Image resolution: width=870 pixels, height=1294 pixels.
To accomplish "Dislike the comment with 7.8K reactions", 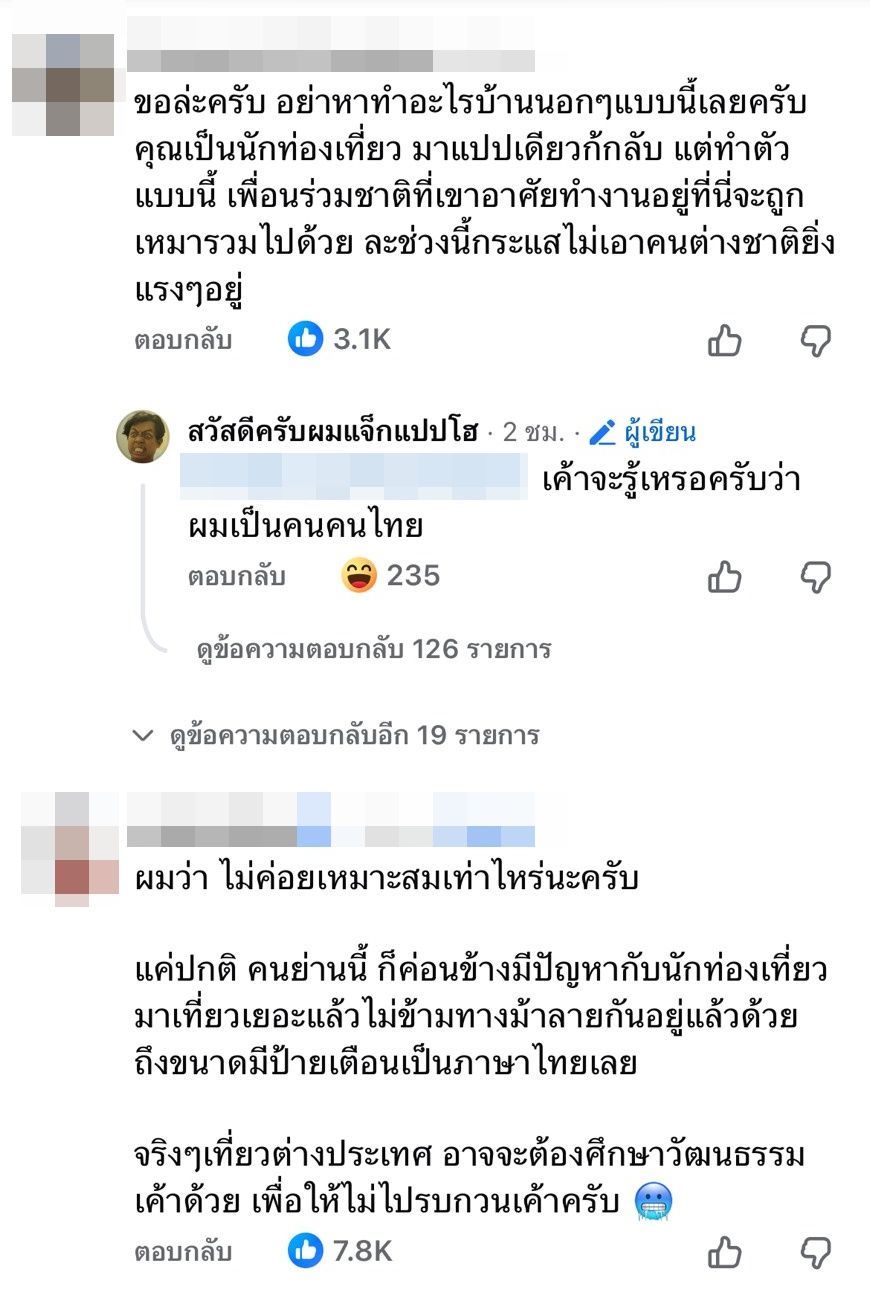I will pyautogui.click(x=816, y=1251).
